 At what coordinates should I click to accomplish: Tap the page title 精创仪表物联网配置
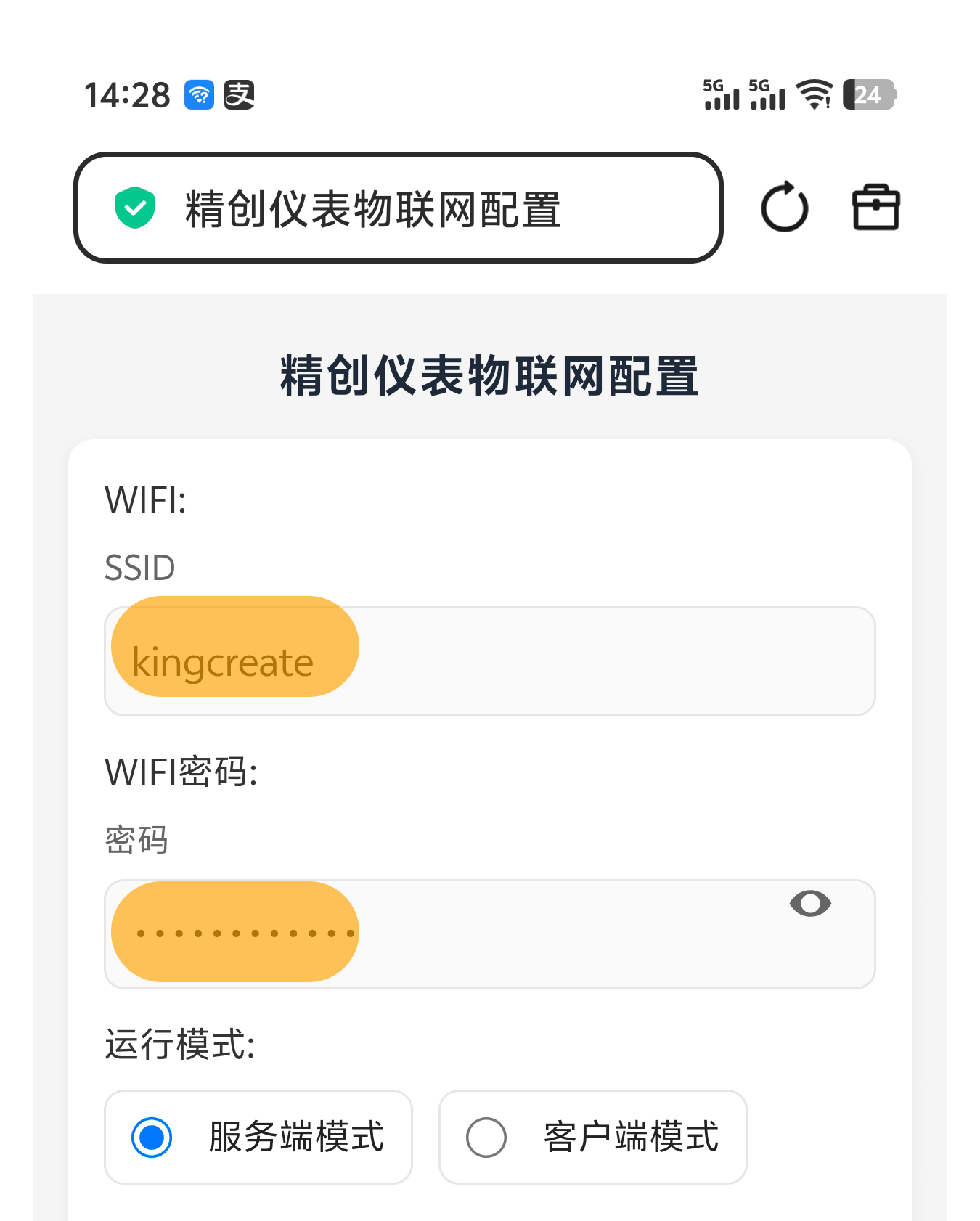tap(489, 375)
